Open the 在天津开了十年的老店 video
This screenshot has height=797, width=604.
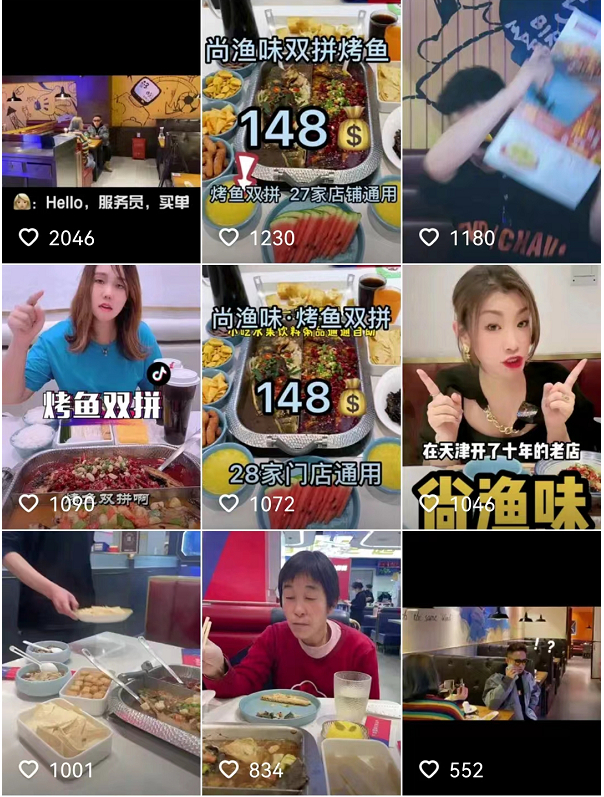tap(502, 396)
